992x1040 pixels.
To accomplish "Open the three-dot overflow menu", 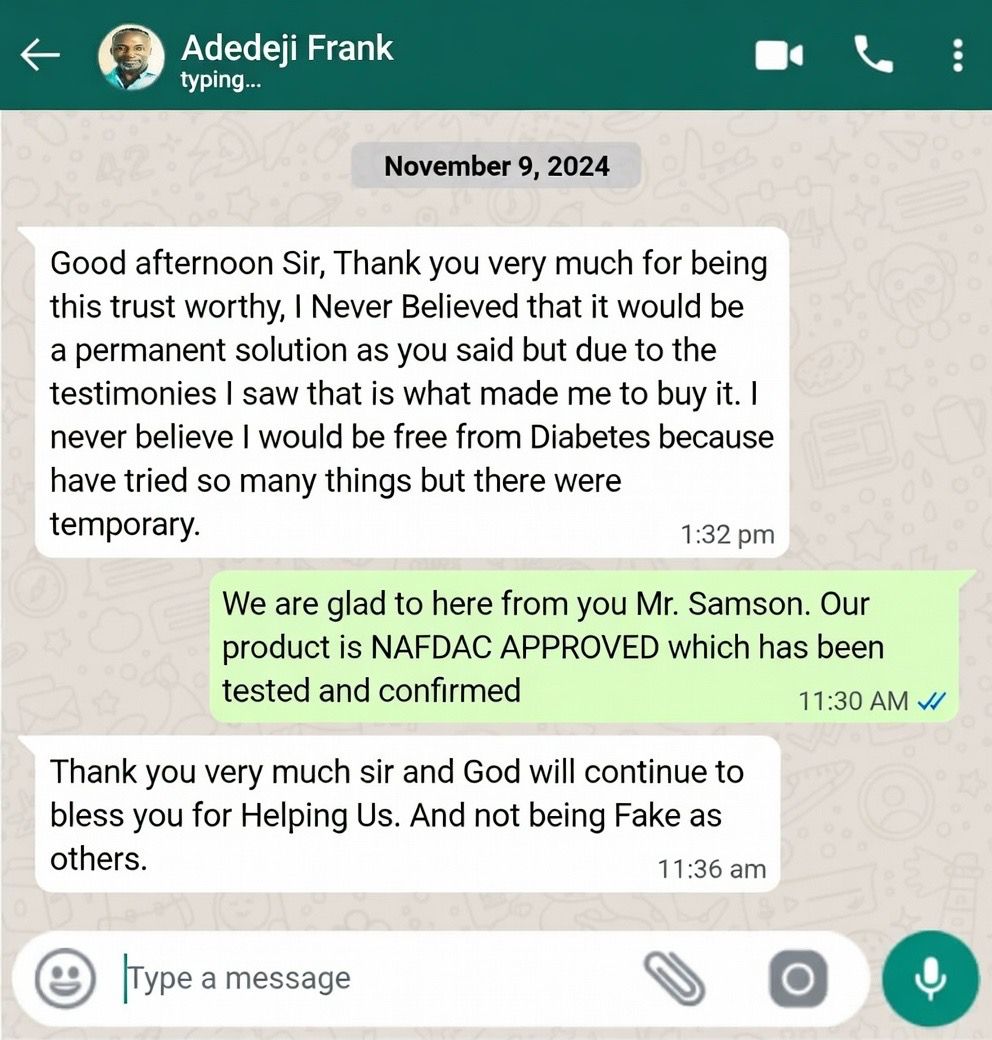I will point(956,57).
